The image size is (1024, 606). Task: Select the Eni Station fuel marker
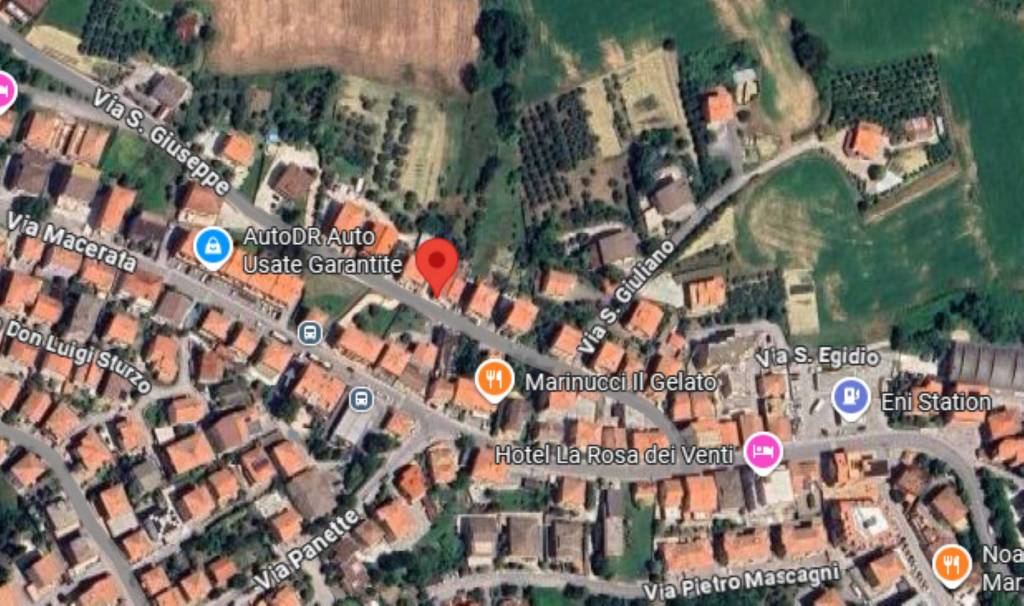[850, 398]
